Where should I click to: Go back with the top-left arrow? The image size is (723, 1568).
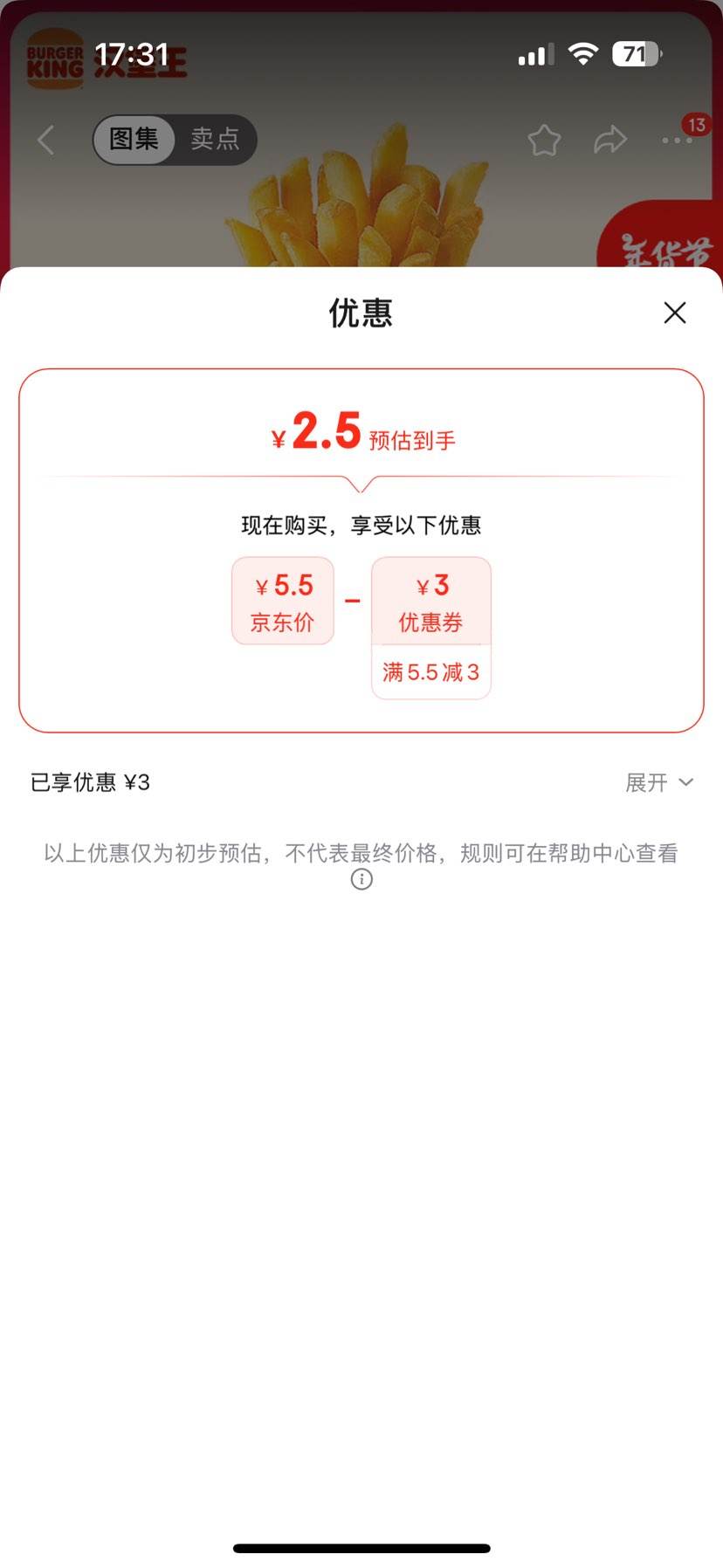tap(46, 140)
